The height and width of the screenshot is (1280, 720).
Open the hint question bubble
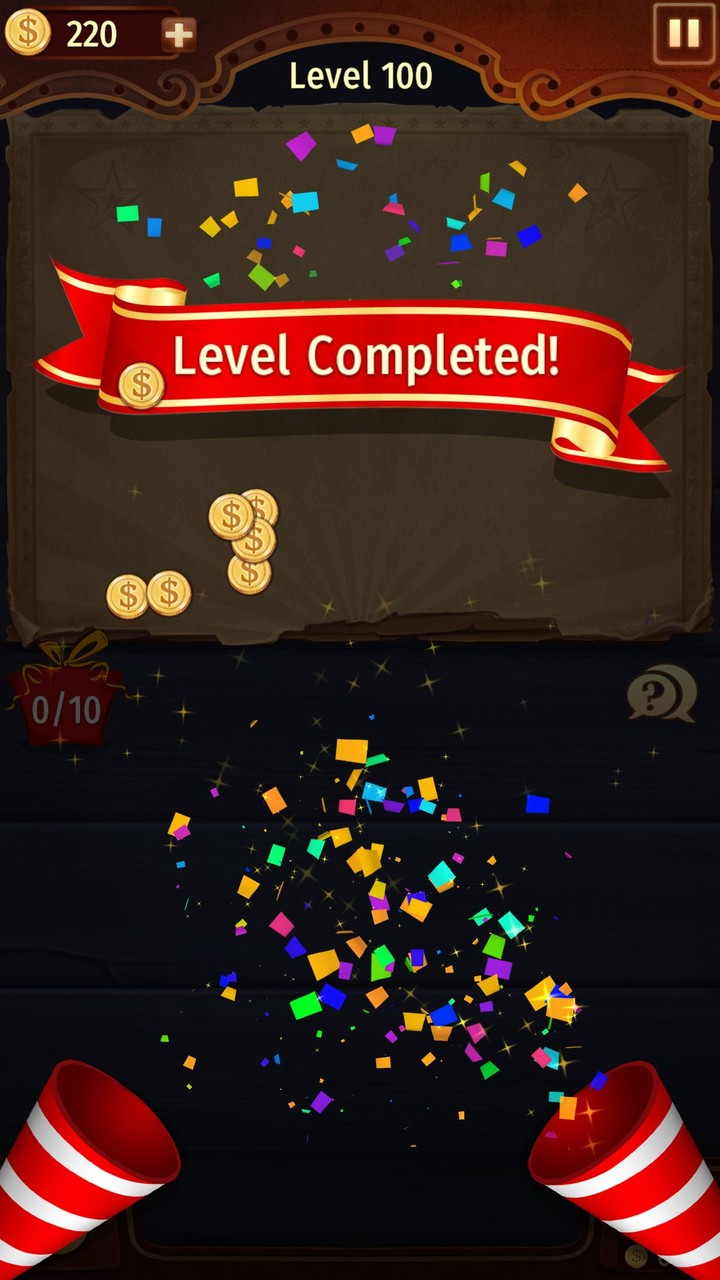662,692
